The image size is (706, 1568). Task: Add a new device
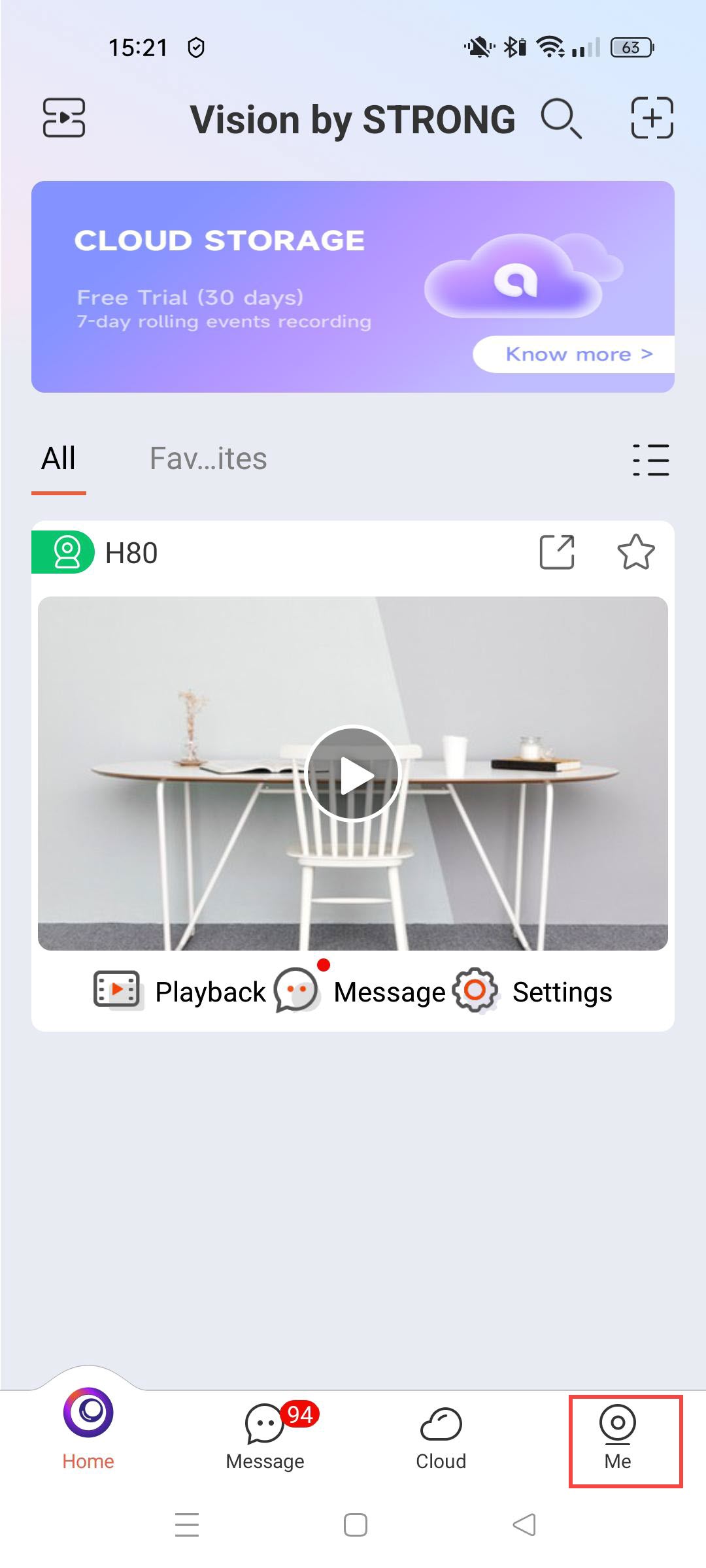coord(652,118)
